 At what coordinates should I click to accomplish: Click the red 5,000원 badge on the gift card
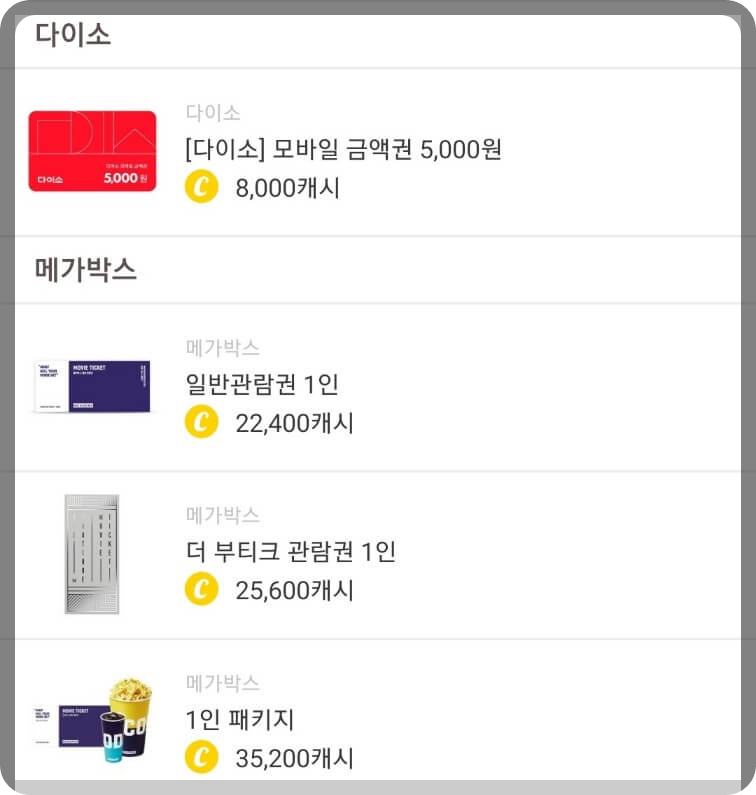[122, 177]
